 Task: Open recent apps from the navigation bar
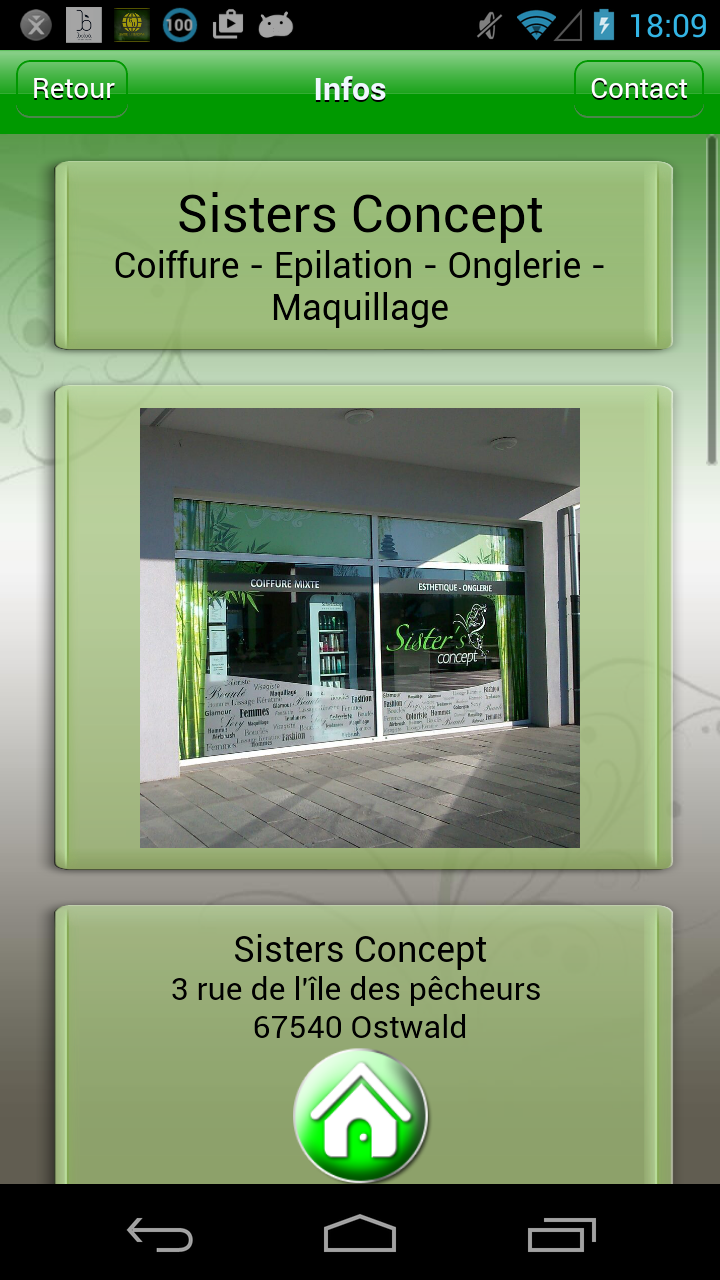[561, 1234]
